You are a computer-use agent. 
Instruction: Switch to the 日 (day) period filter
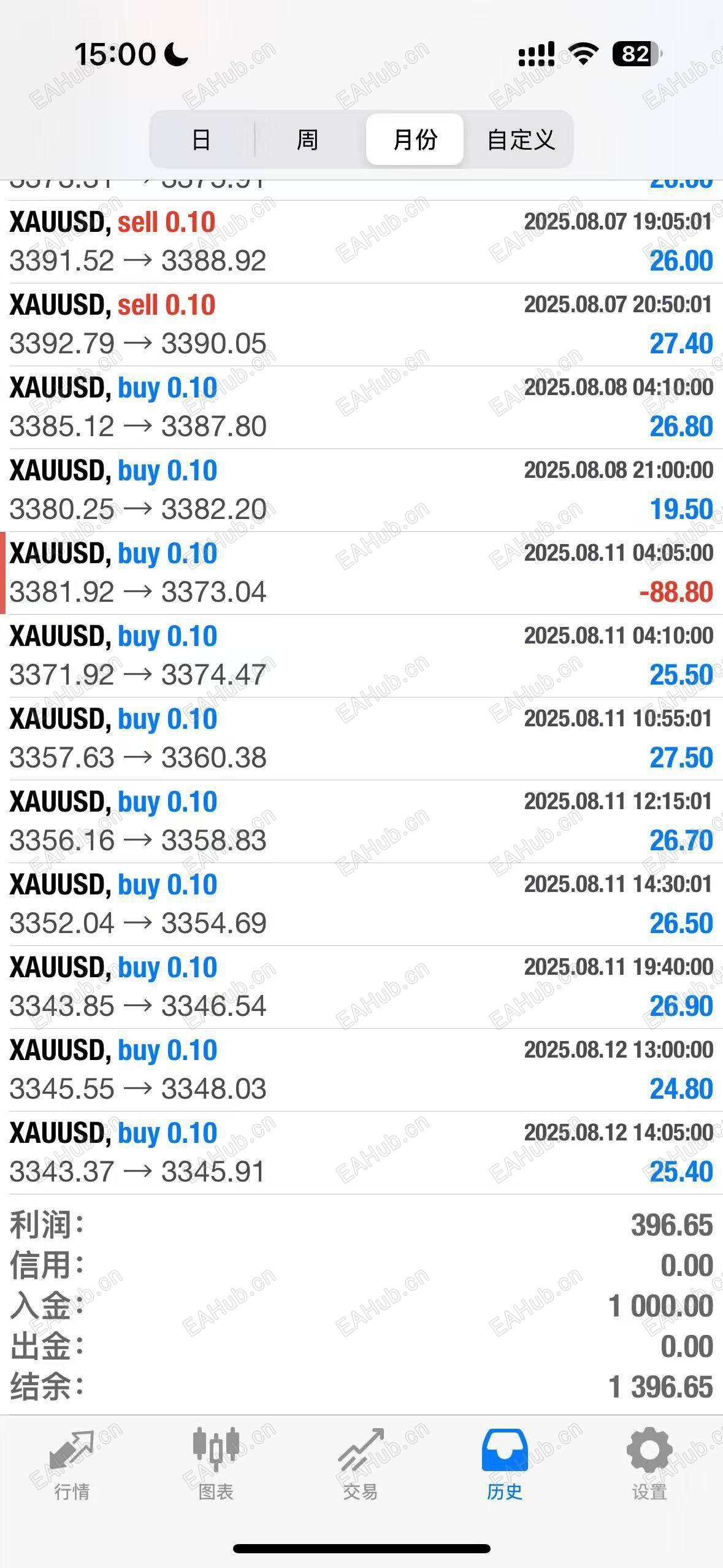click(201, 140)
